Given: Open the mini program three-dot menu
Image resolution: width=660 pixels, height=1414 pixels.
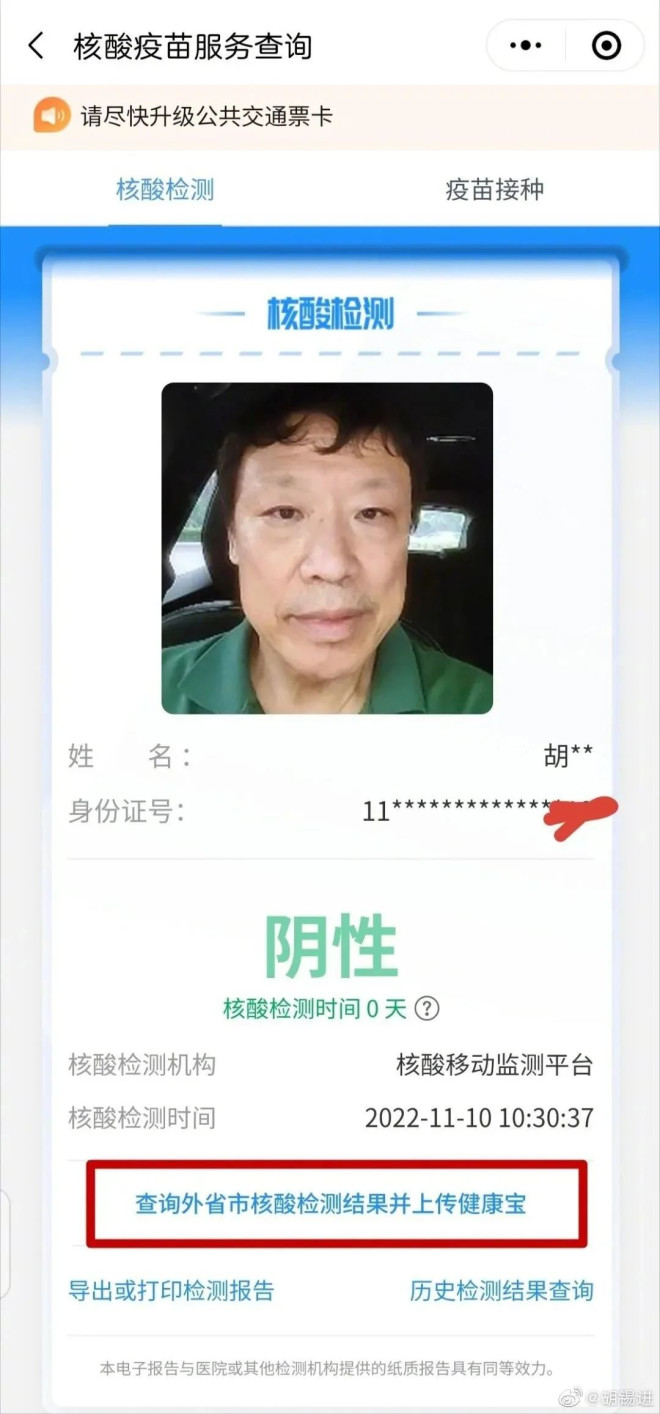Looking at the screenshot, I should pyautogui.click(x=526, y=46).
